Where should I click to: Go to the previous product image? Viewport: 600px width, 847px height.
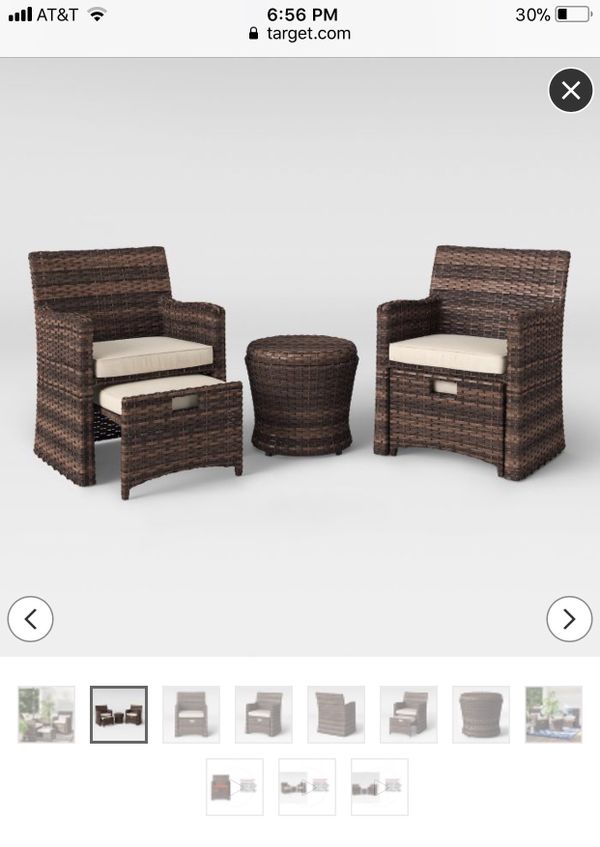pos(30,619)
